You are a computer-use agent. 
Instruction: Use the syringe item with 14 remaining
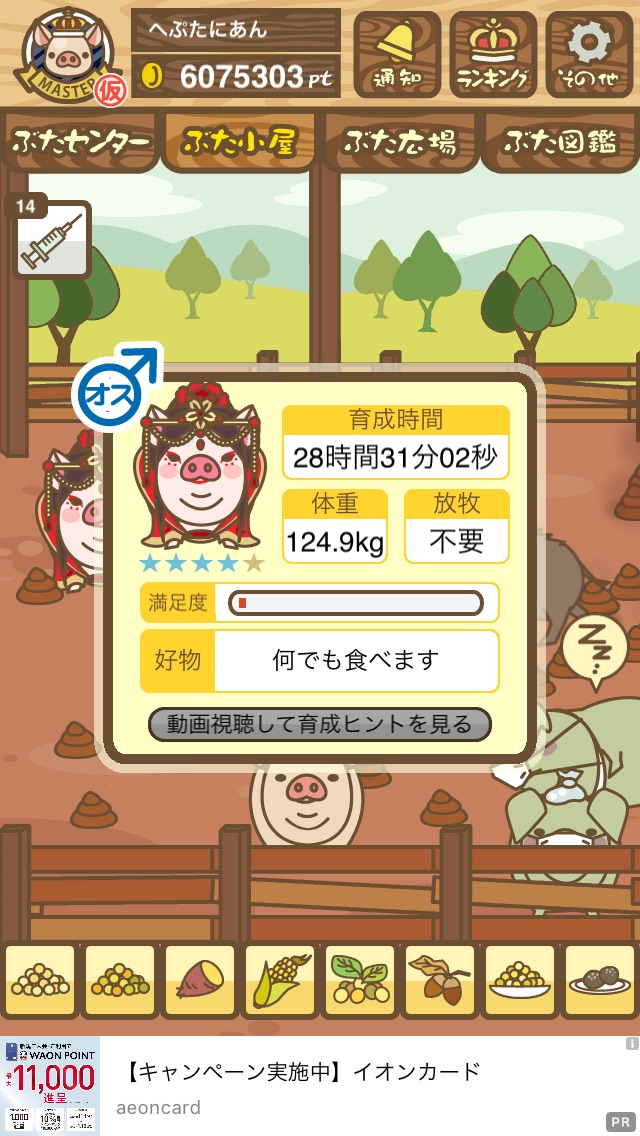point(51,240)
